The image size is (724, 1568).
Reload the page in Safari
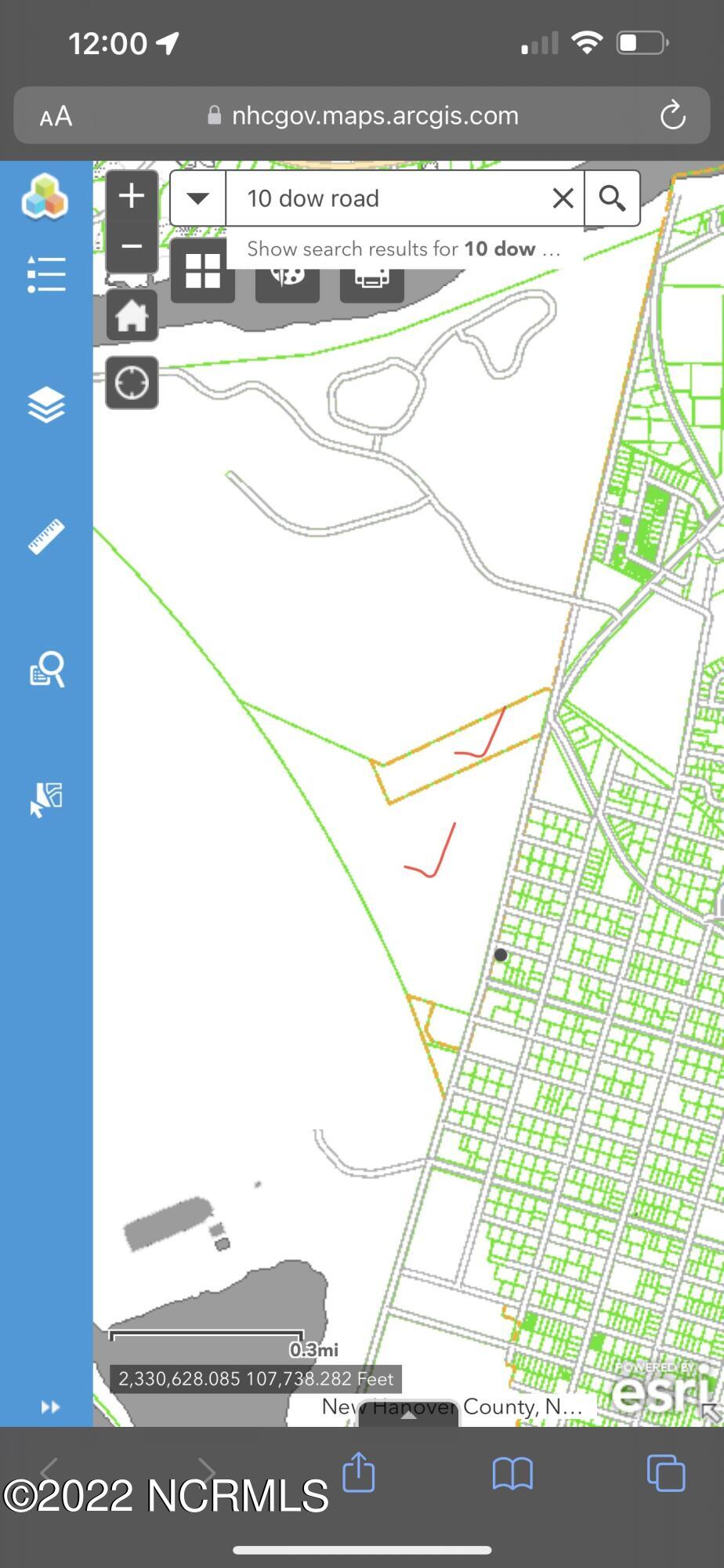point(672,116)
